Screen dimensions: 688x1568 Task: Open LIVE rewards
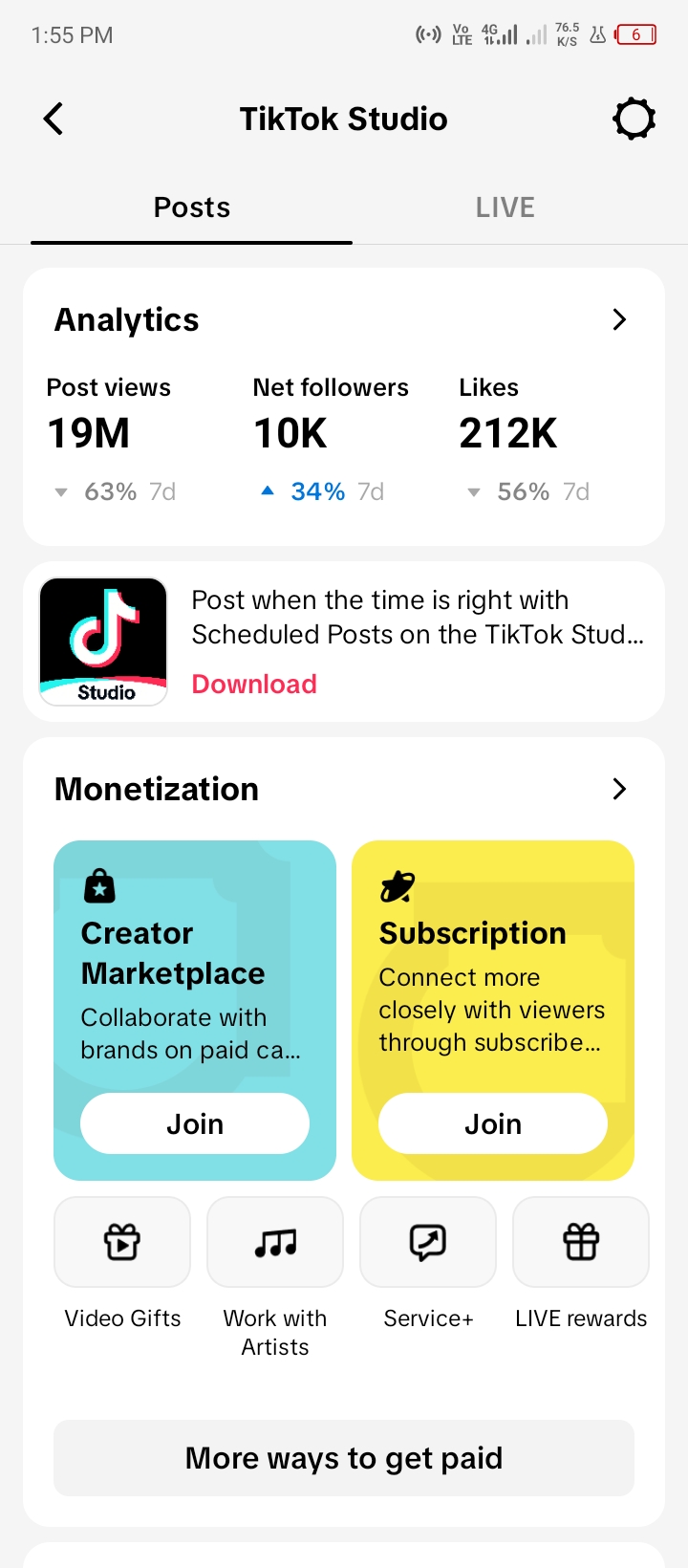point(581,1263)
